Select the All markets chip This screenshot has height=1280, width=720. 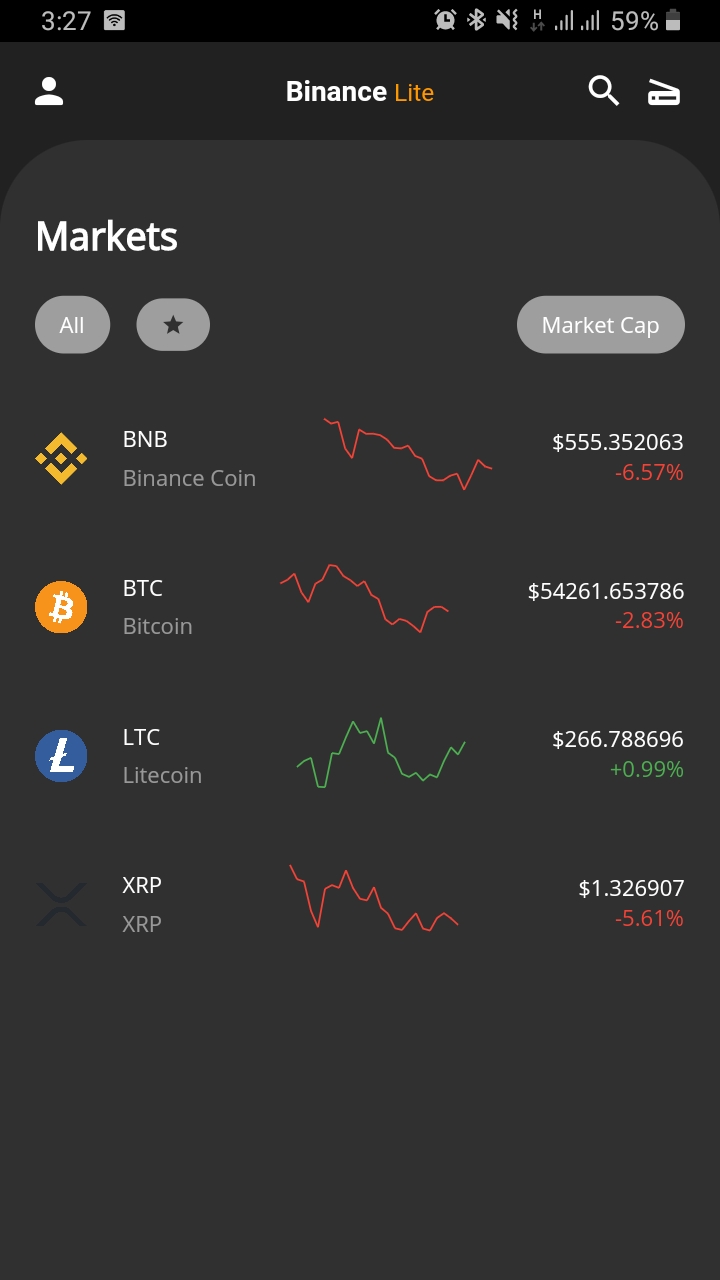[72, 325]
